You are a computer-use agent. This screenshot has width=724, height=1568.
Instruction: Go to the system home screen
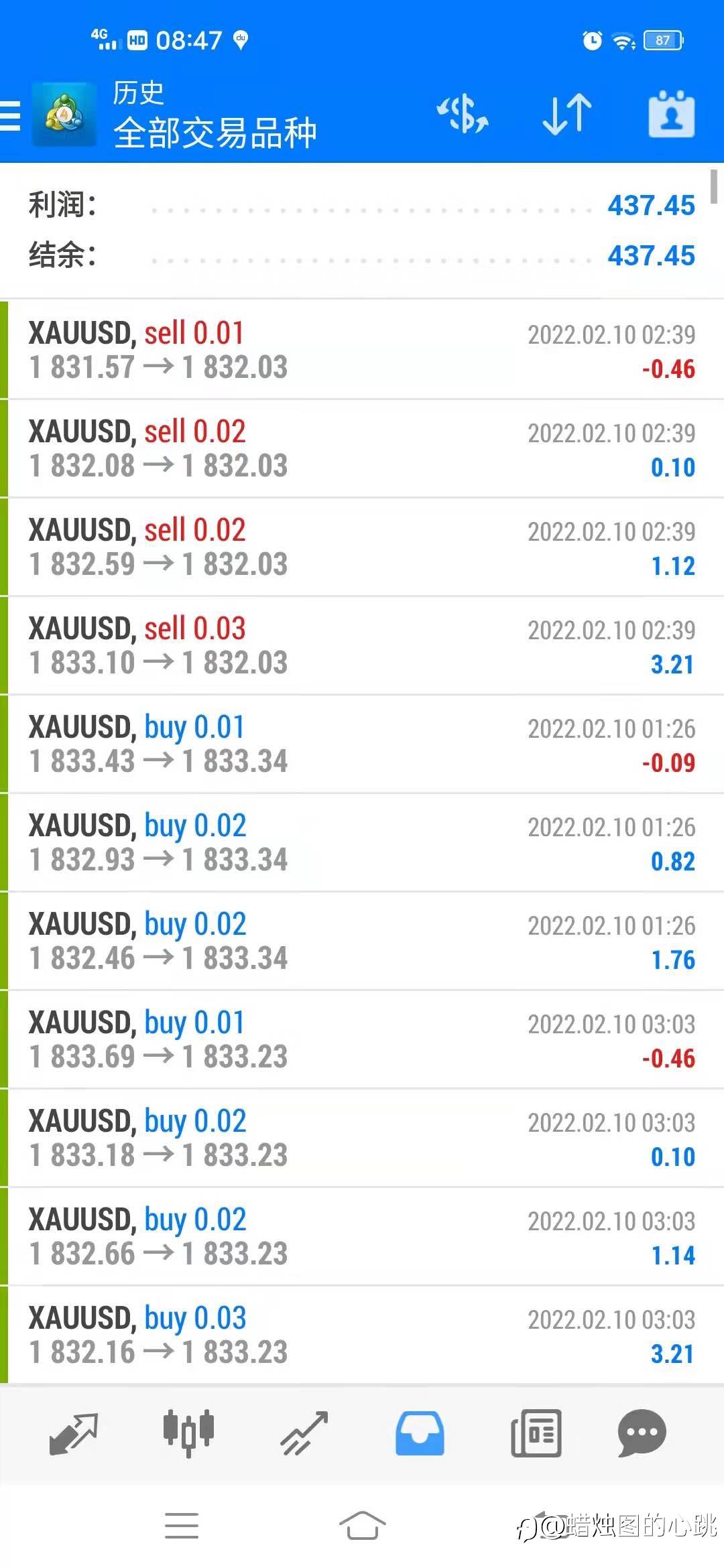[362, 1526]
